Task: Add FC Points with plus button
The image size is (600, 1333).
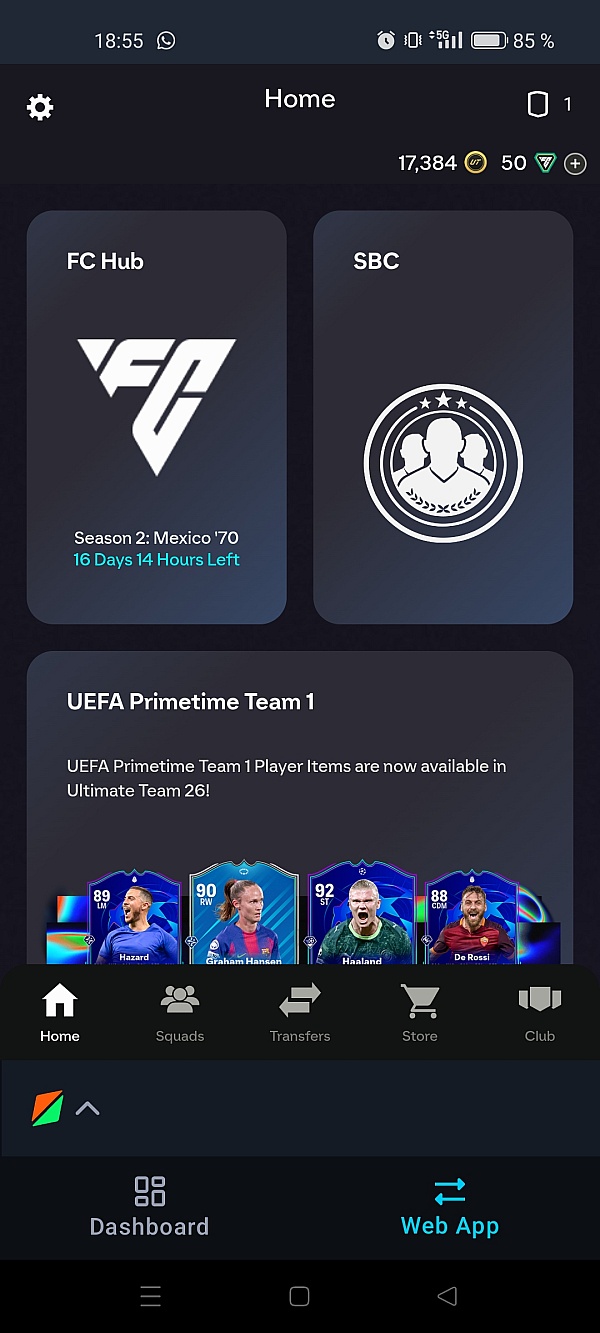Action: tap(575, 164)
